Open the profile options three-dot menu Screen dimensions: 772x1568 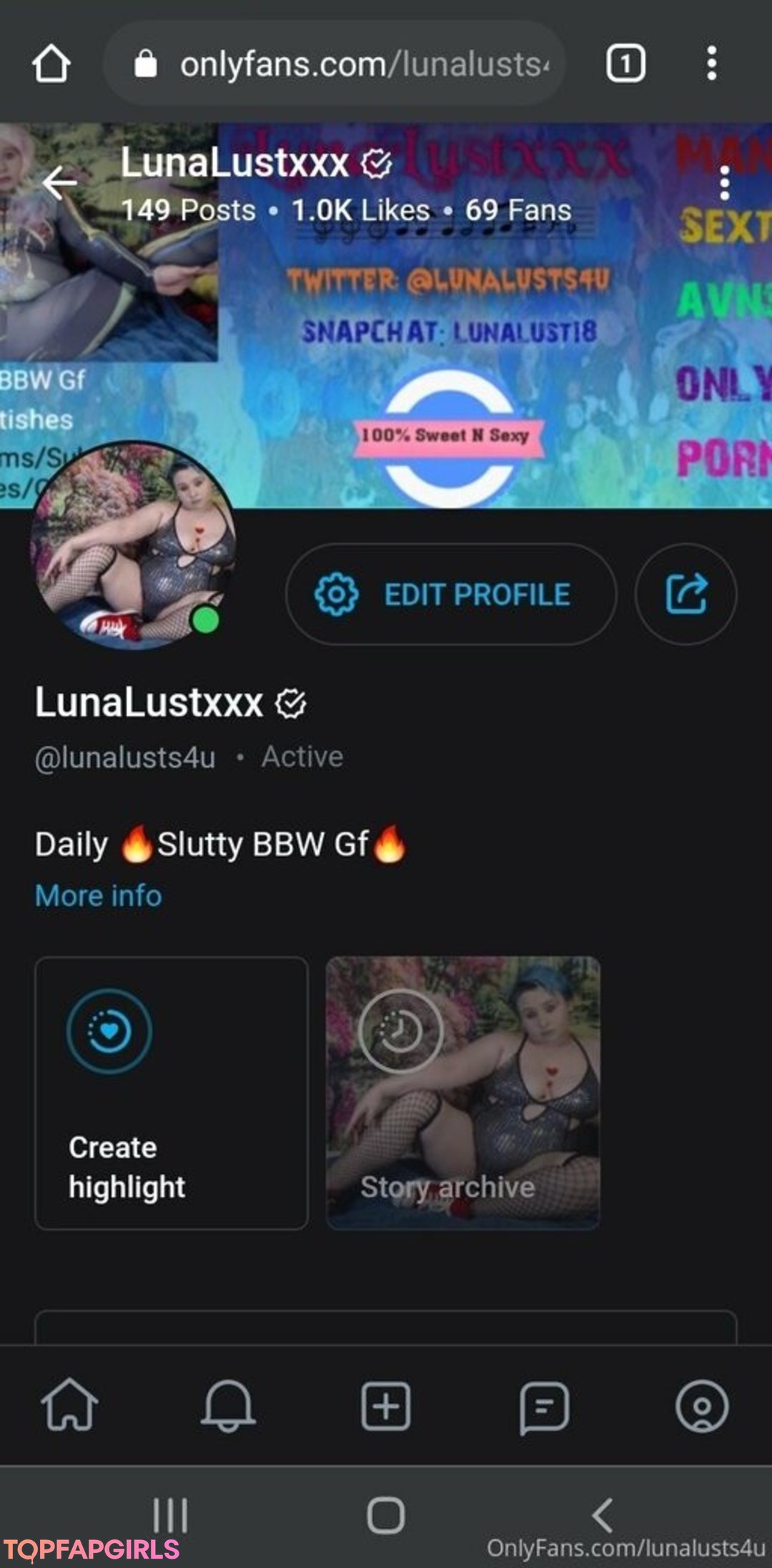725,183
